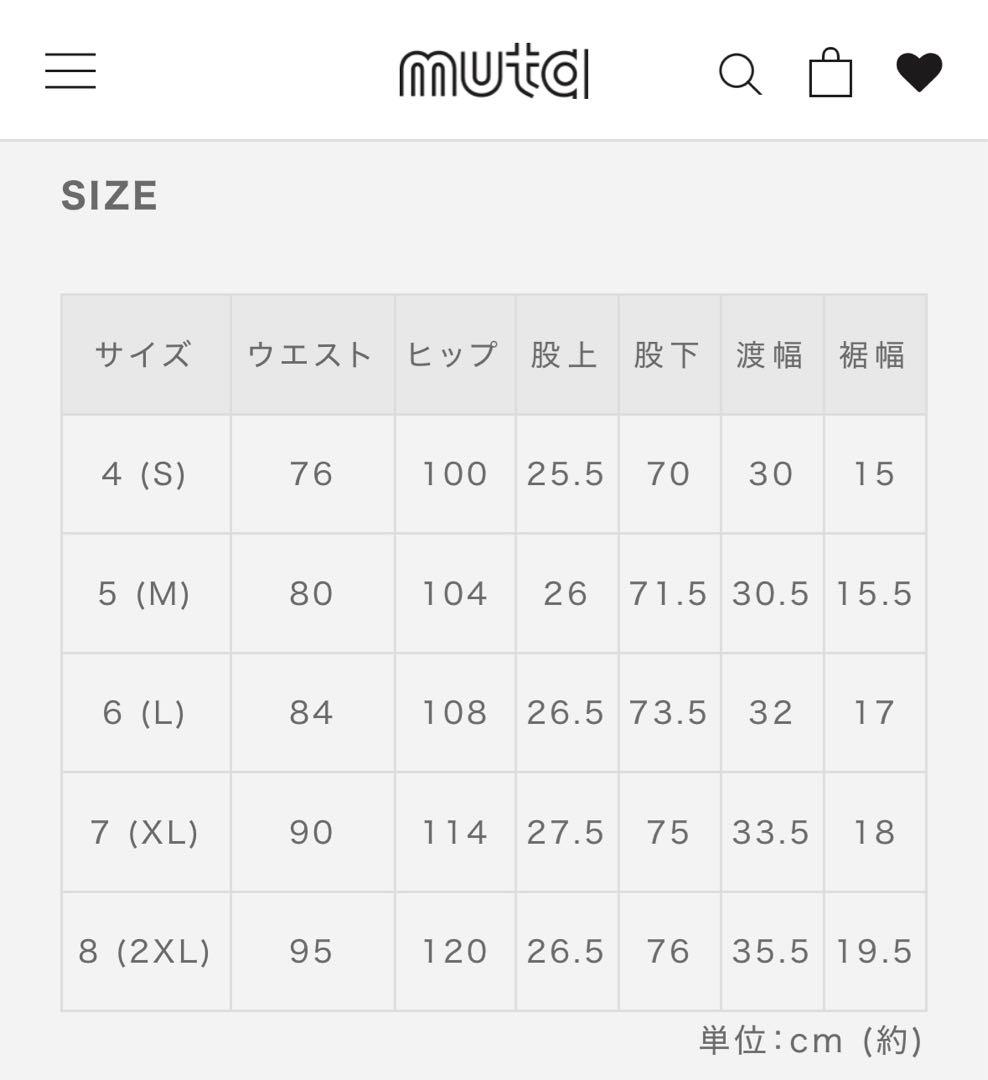Click the muta logo

494,71
